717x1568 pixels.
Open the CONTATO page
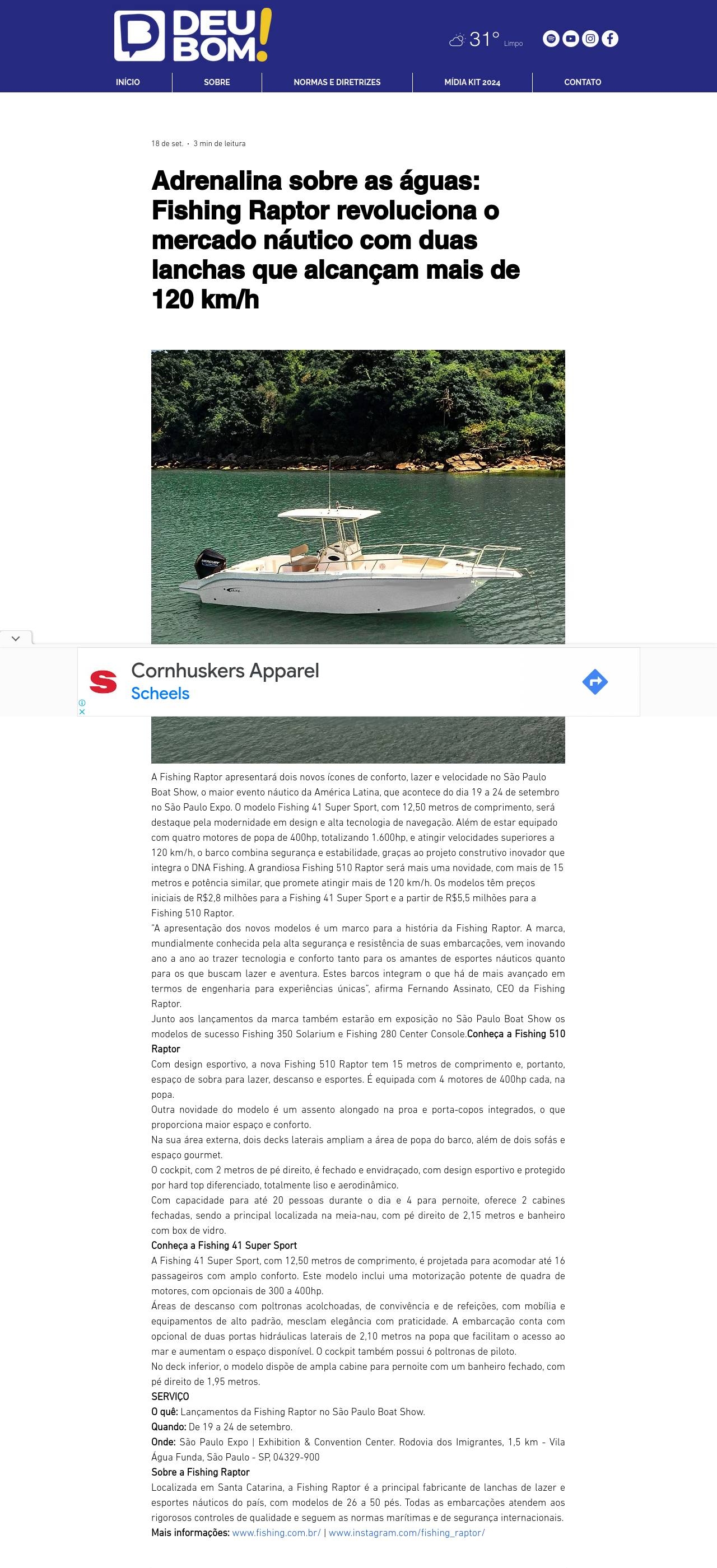pyautogui.click(x=583, y=82)
